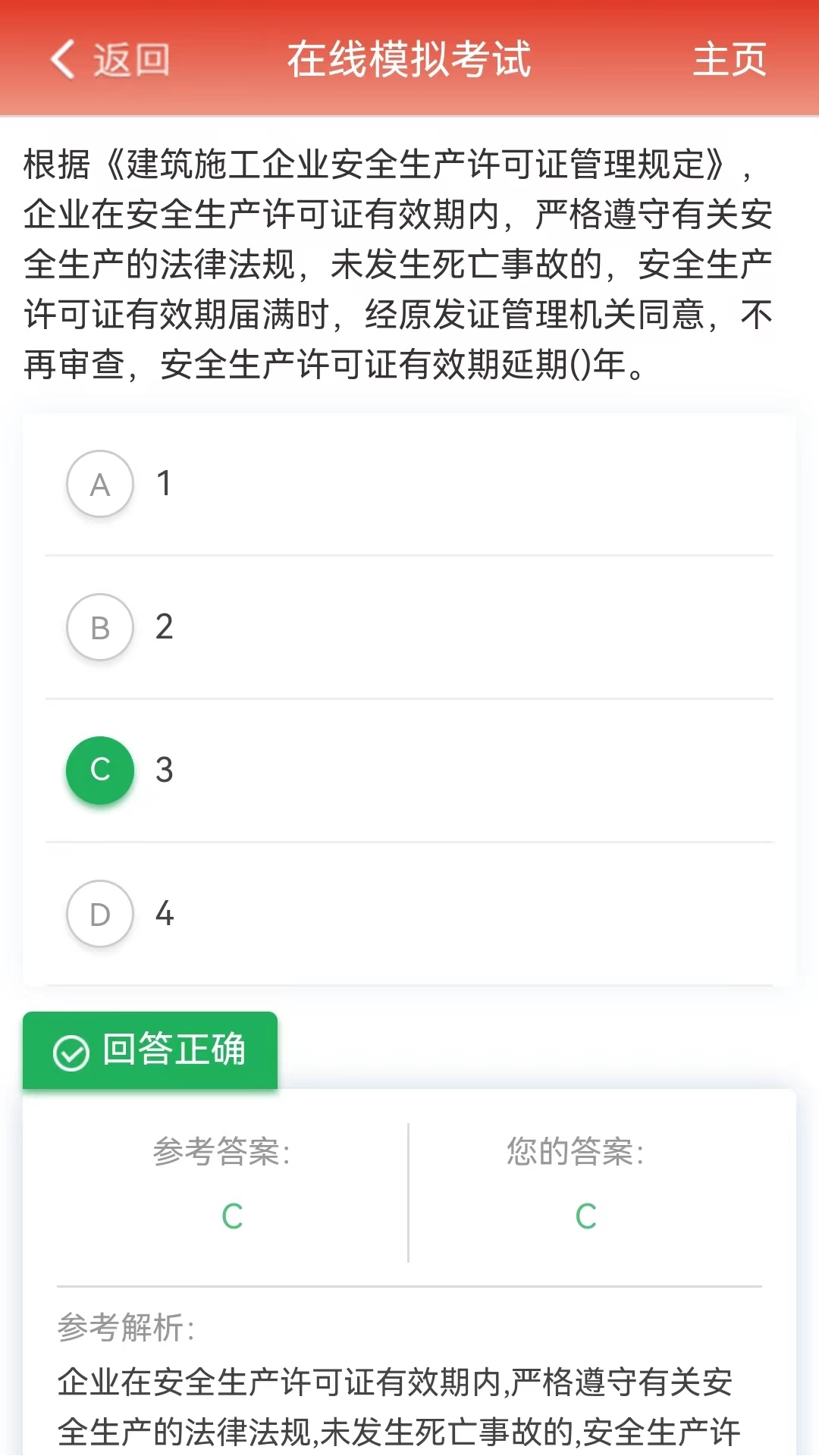Tap the circle A option marker
The height and width of the screenshot is (1456, 819).
[99, 484]
